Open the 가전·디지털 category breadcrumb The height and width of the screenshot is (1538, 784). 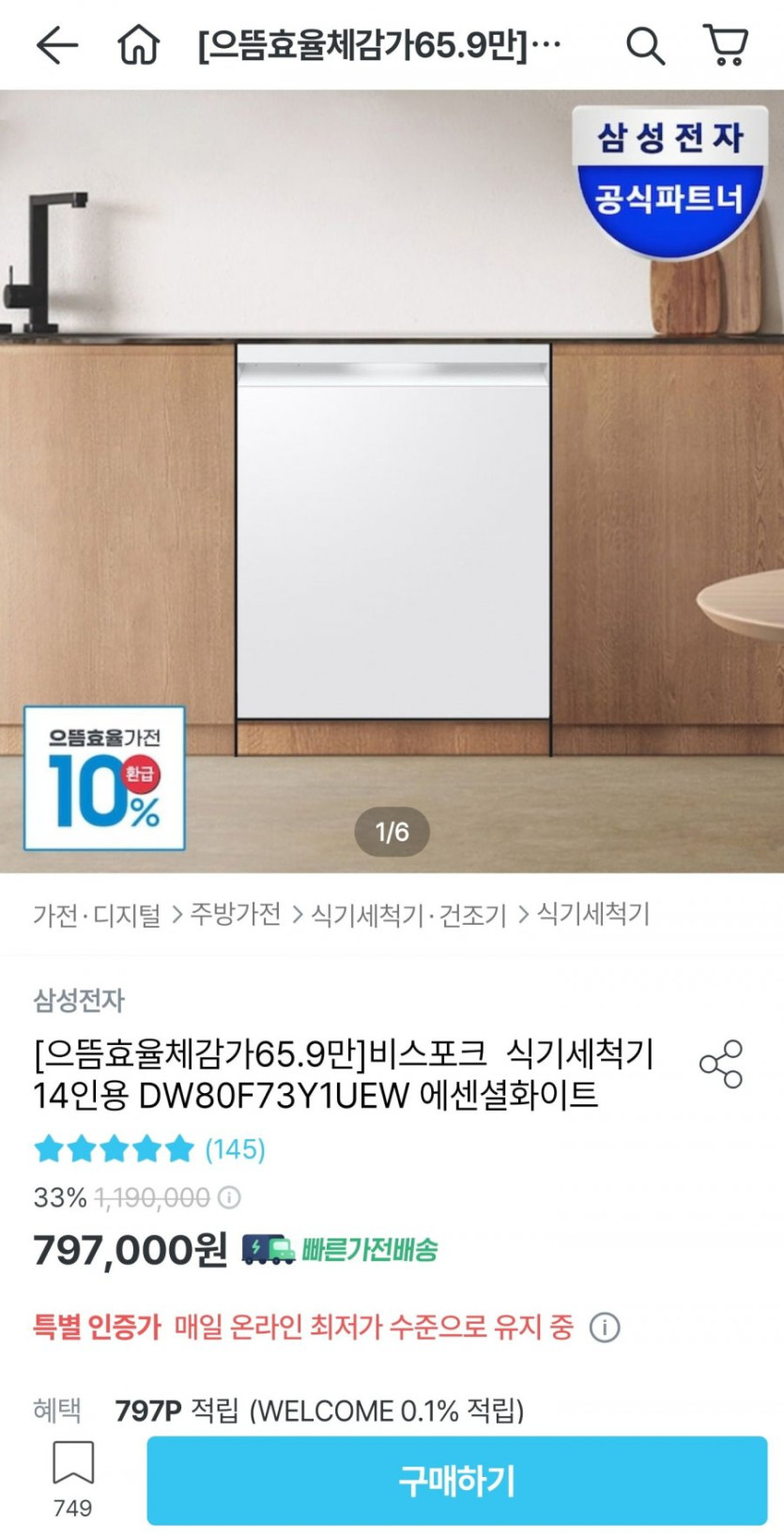[x=97, y=915]
